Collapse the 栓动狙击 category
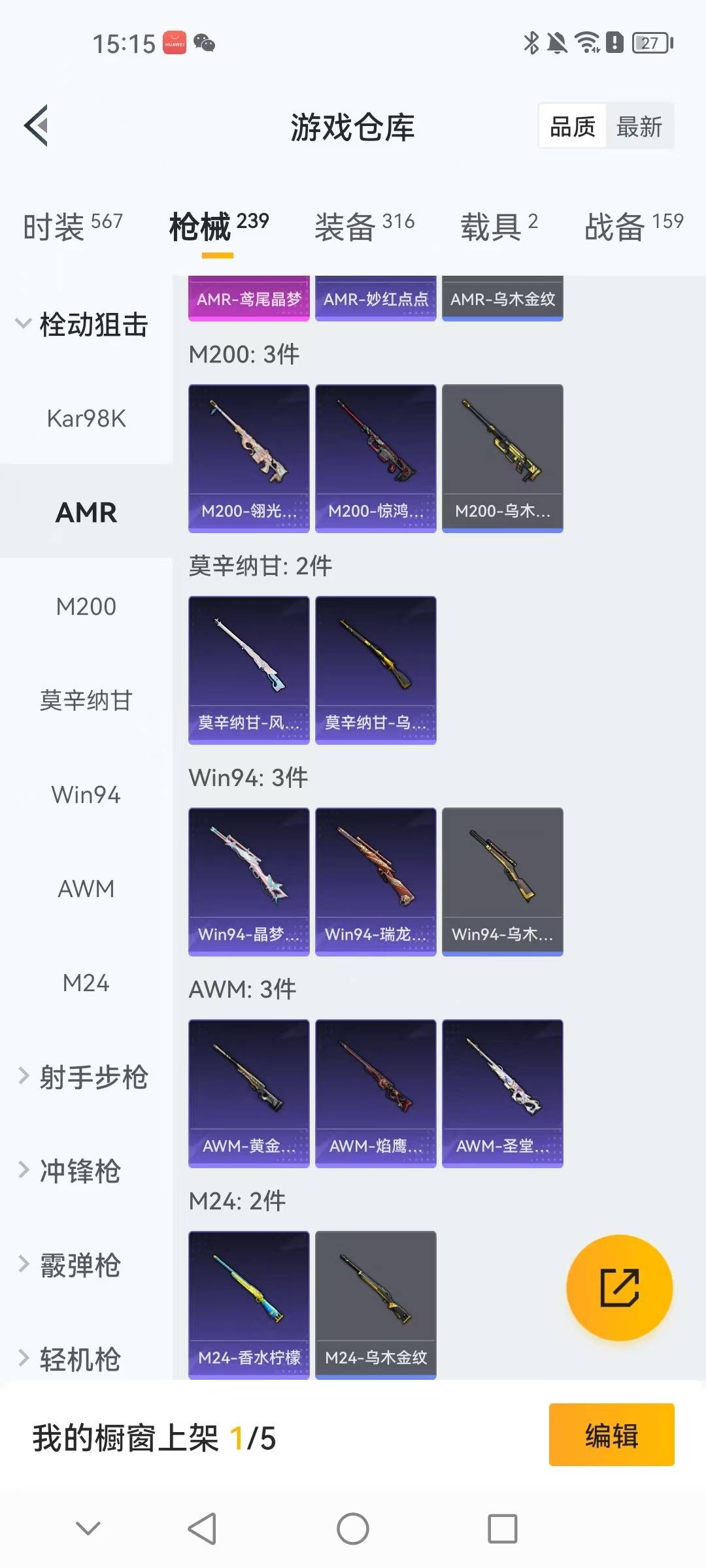The width and height of the screenshot is (706, 1568). coord(82,325)
